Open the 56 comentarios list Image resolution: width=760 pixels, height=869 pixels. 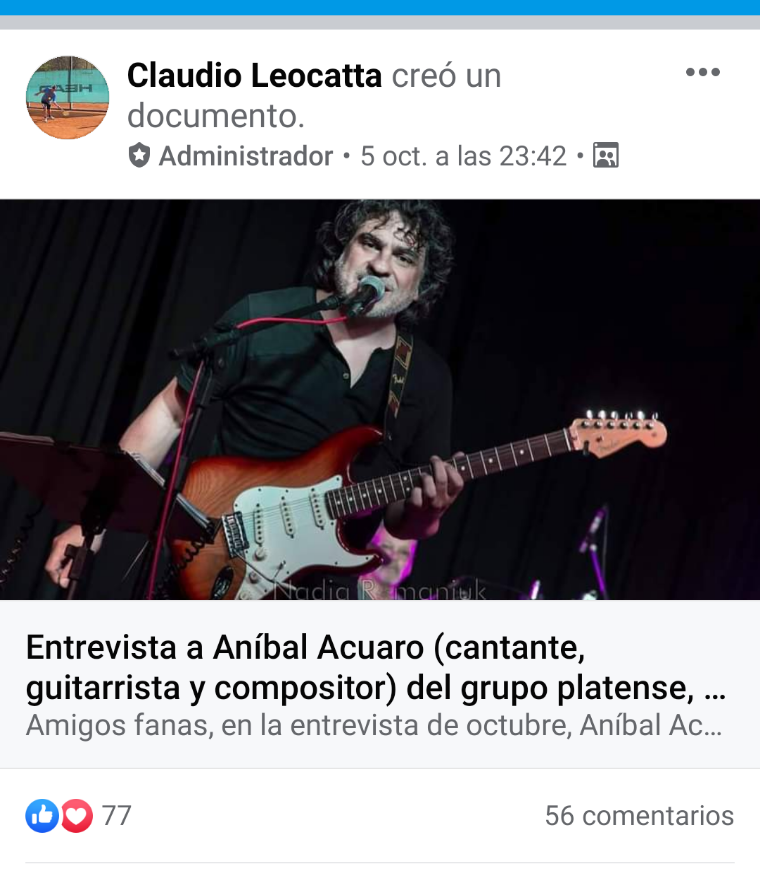point(638,815)
